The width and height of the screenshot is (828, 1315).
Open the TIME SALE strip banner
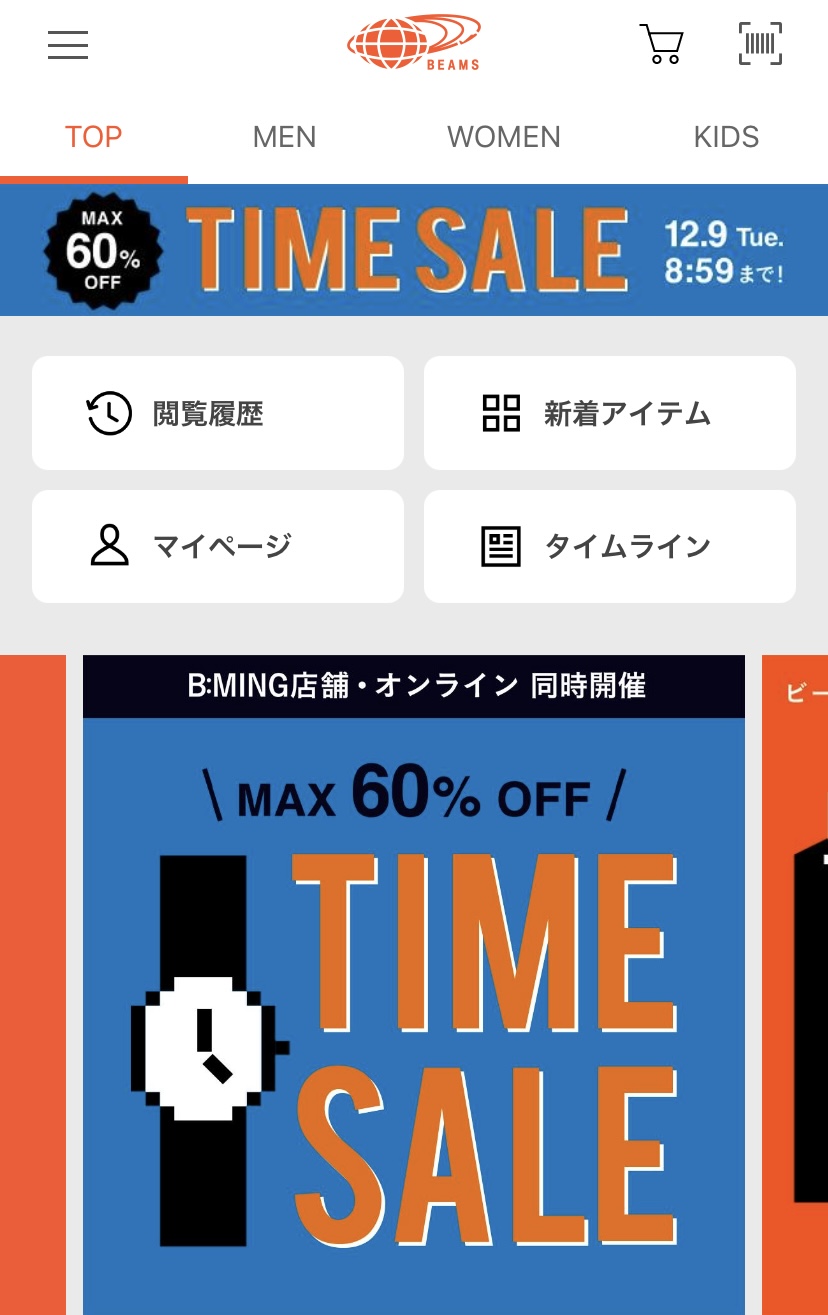pyautogui.click(x=414, y=250)
